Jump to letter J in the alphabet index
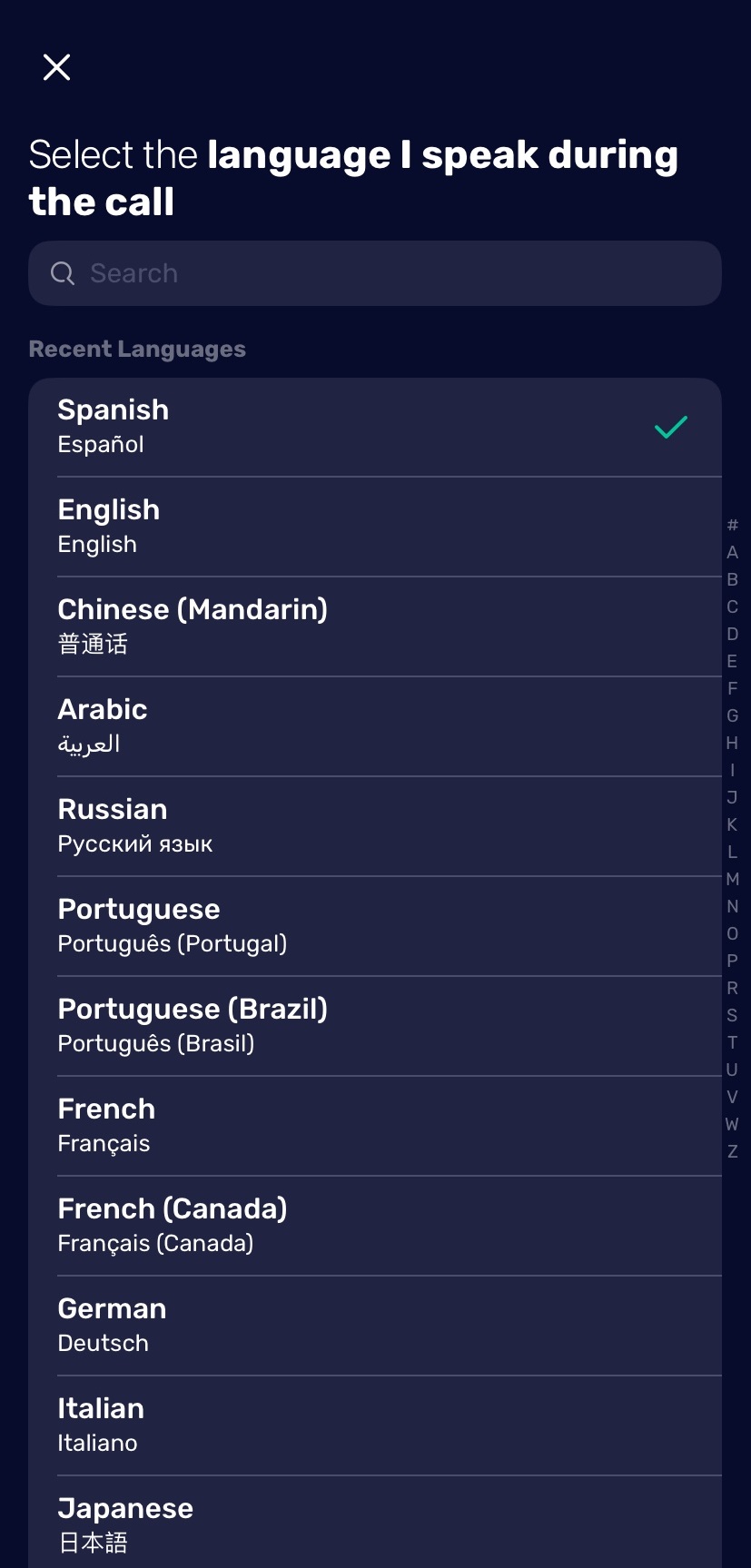The image size is (751, 1568). point(732,797)
